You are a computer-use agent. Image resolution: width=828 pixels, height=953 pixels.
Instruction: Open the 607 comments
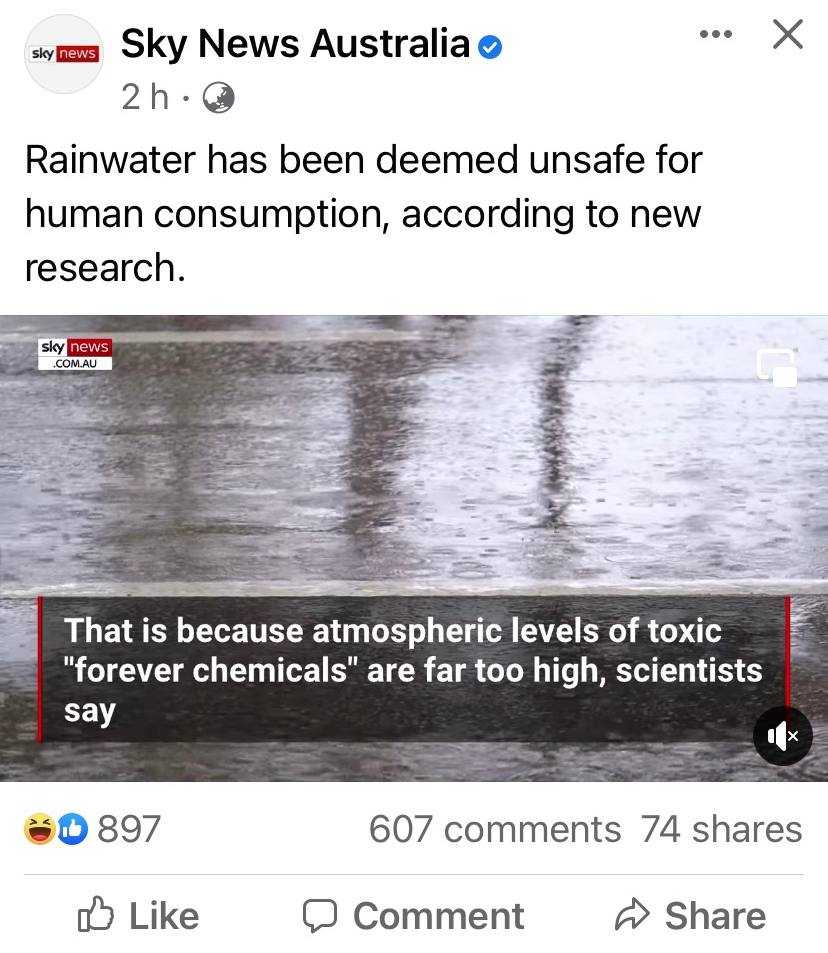pyautogui.click(x=494, y=829)
